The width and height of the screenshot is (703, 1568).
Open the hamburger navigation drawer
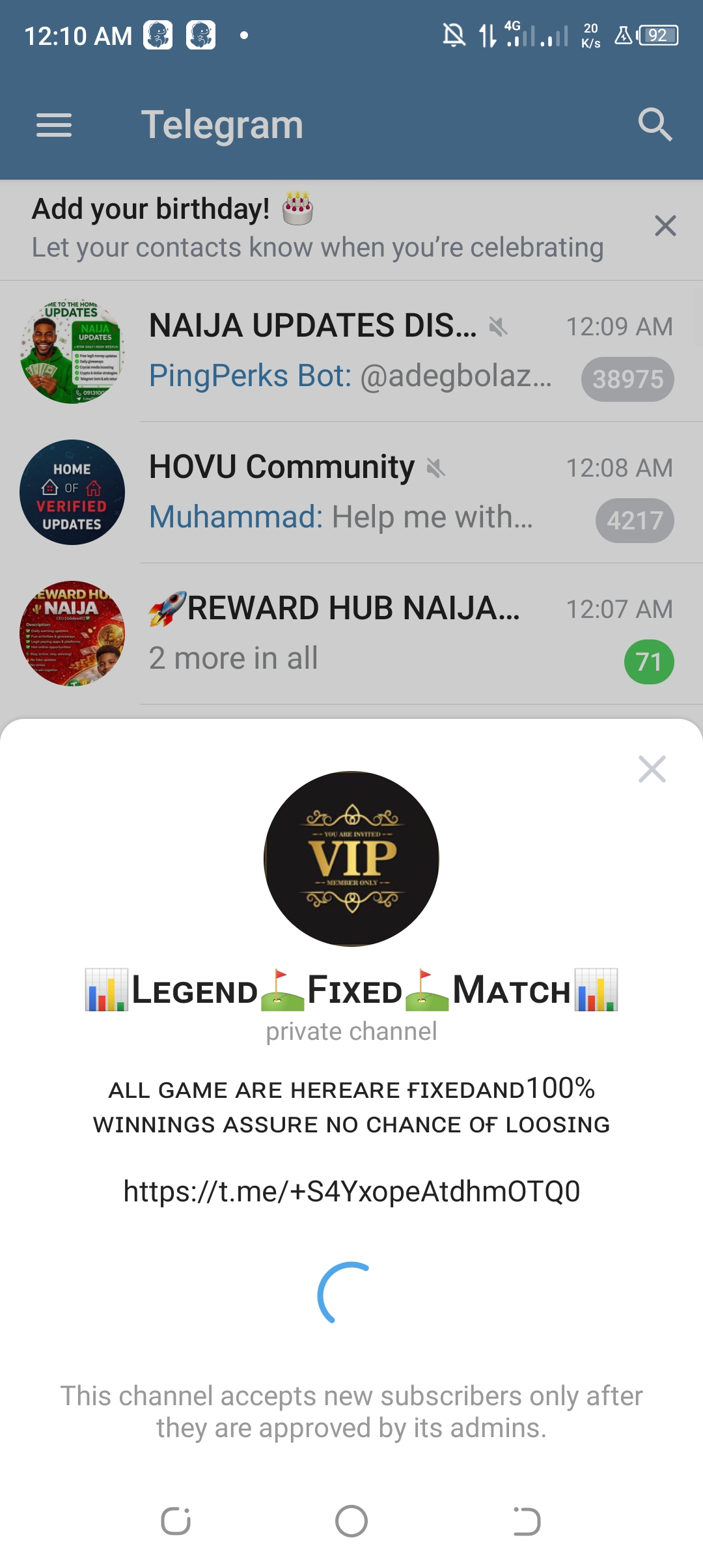(54, 125)
